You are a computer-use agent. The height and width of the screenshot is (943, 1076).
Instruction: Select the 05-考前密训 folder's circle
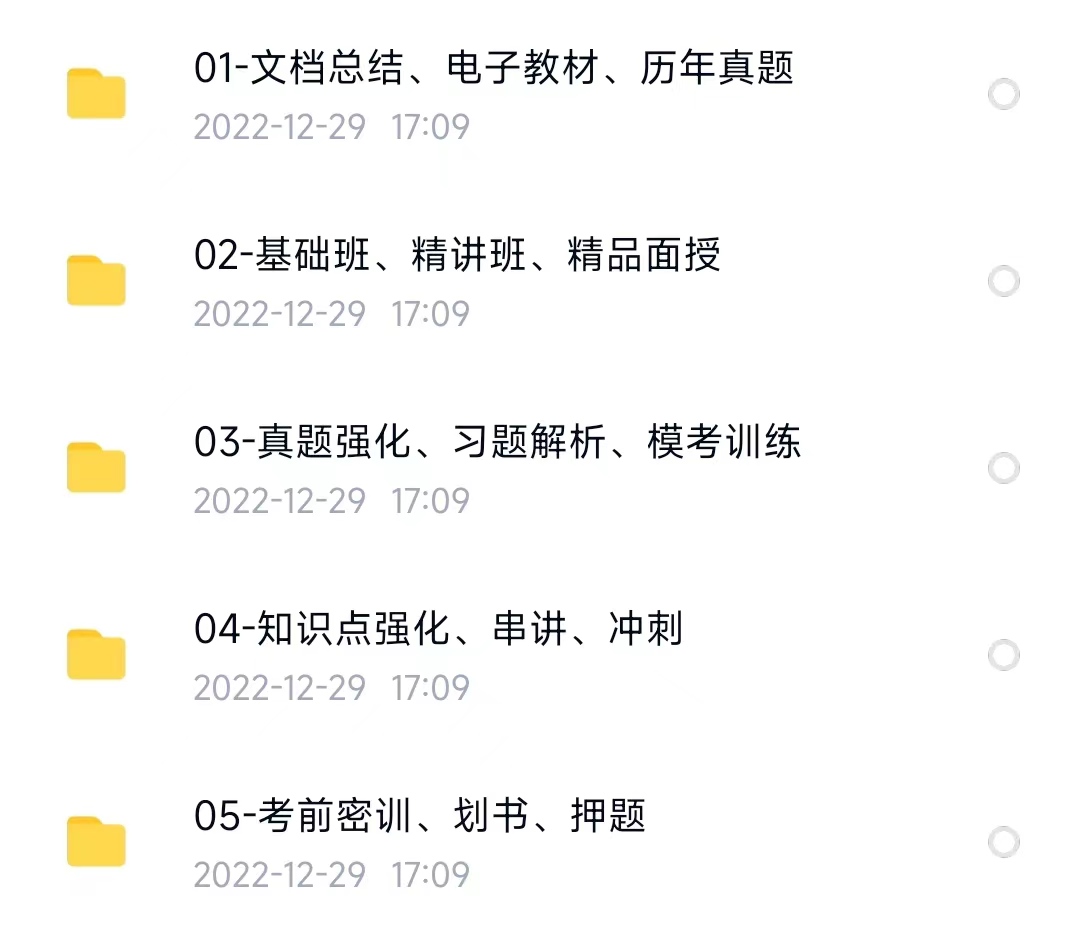click(1003, 842)
